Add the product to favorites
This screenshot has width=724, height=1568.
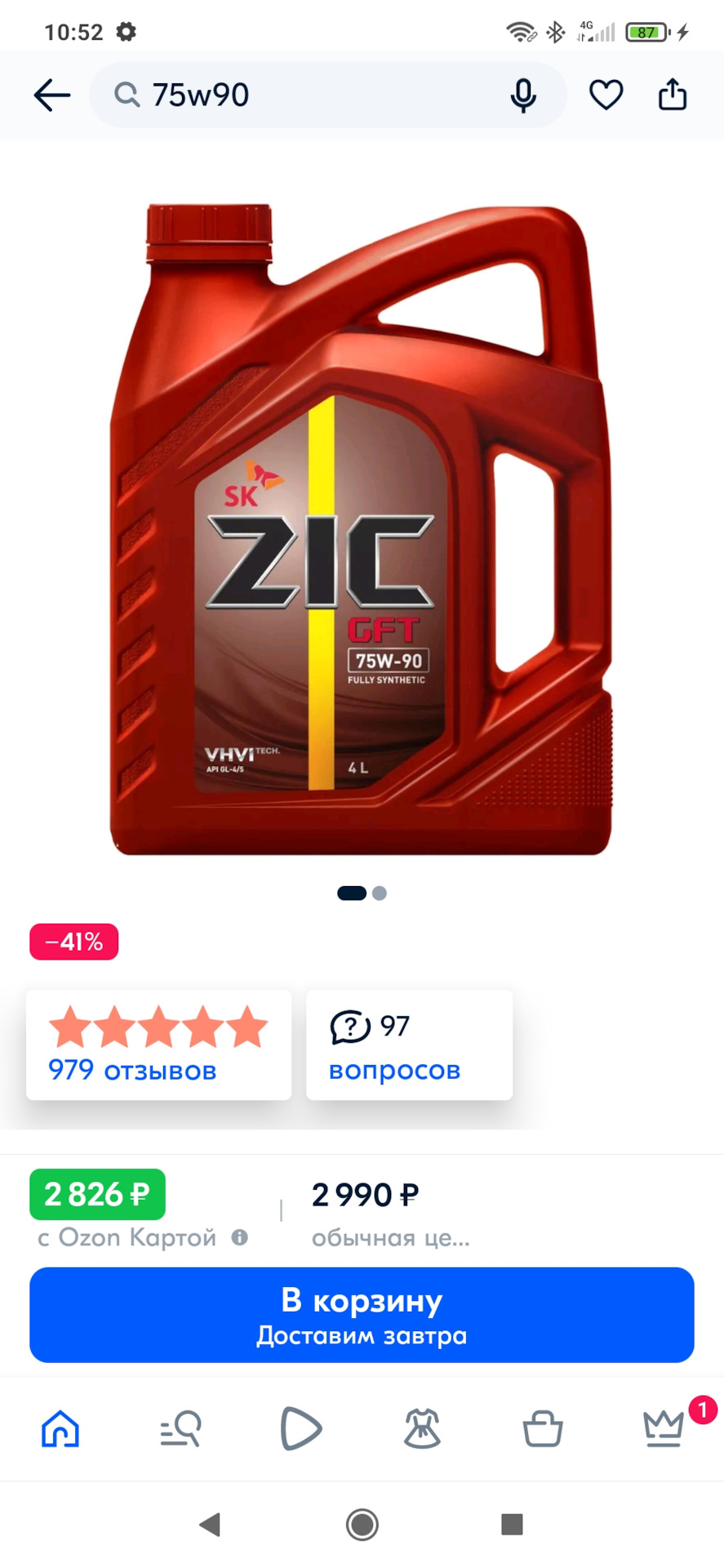click(x=606, y=96)
